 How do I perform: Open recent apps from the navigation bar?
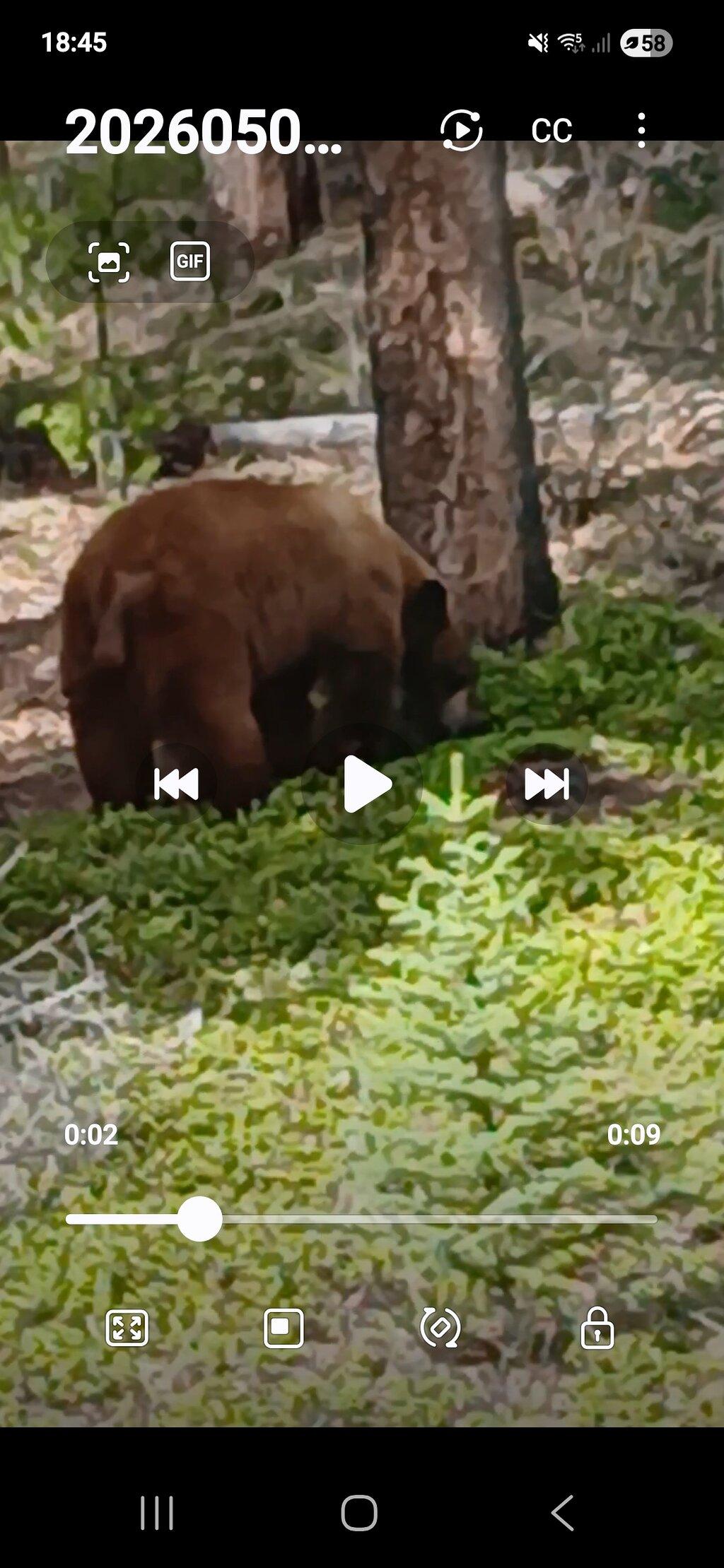coord(157,1514)
